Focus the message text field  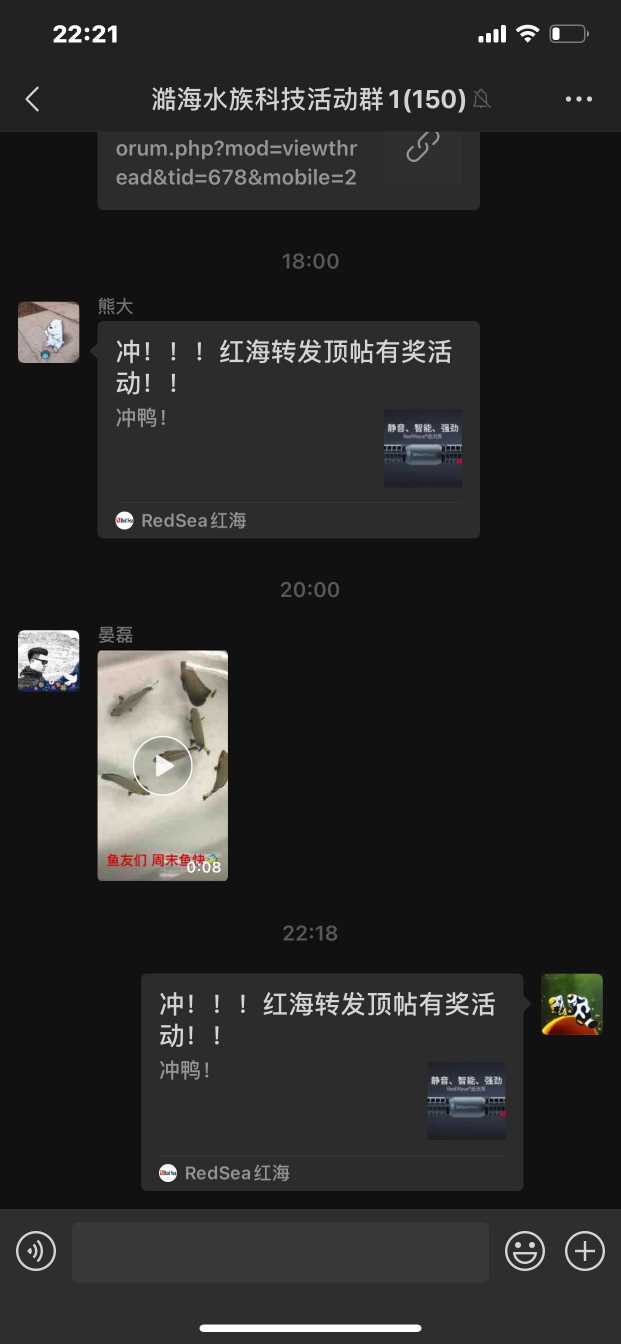280,1252
